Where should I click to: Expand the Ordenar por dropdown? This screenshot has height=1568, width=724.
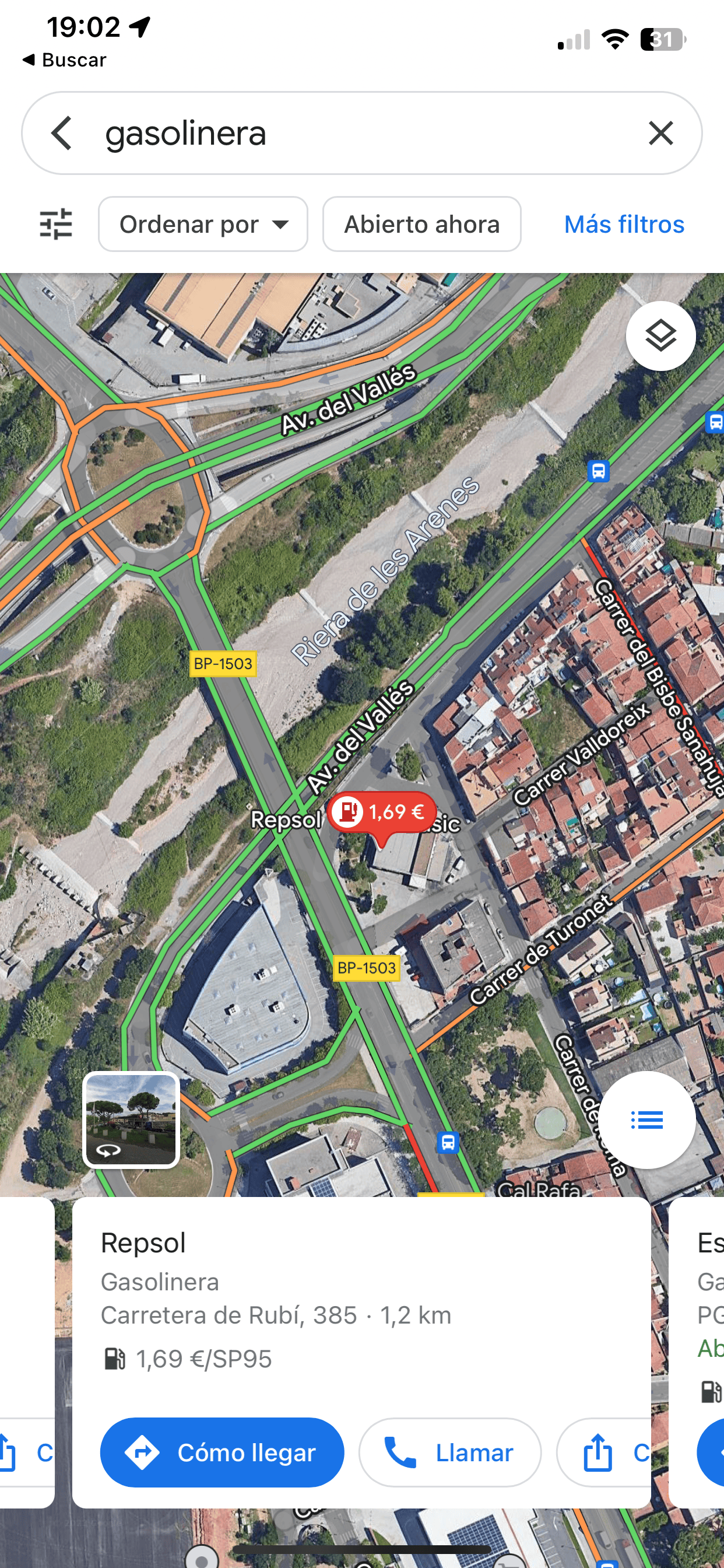[x=203, y=224]
